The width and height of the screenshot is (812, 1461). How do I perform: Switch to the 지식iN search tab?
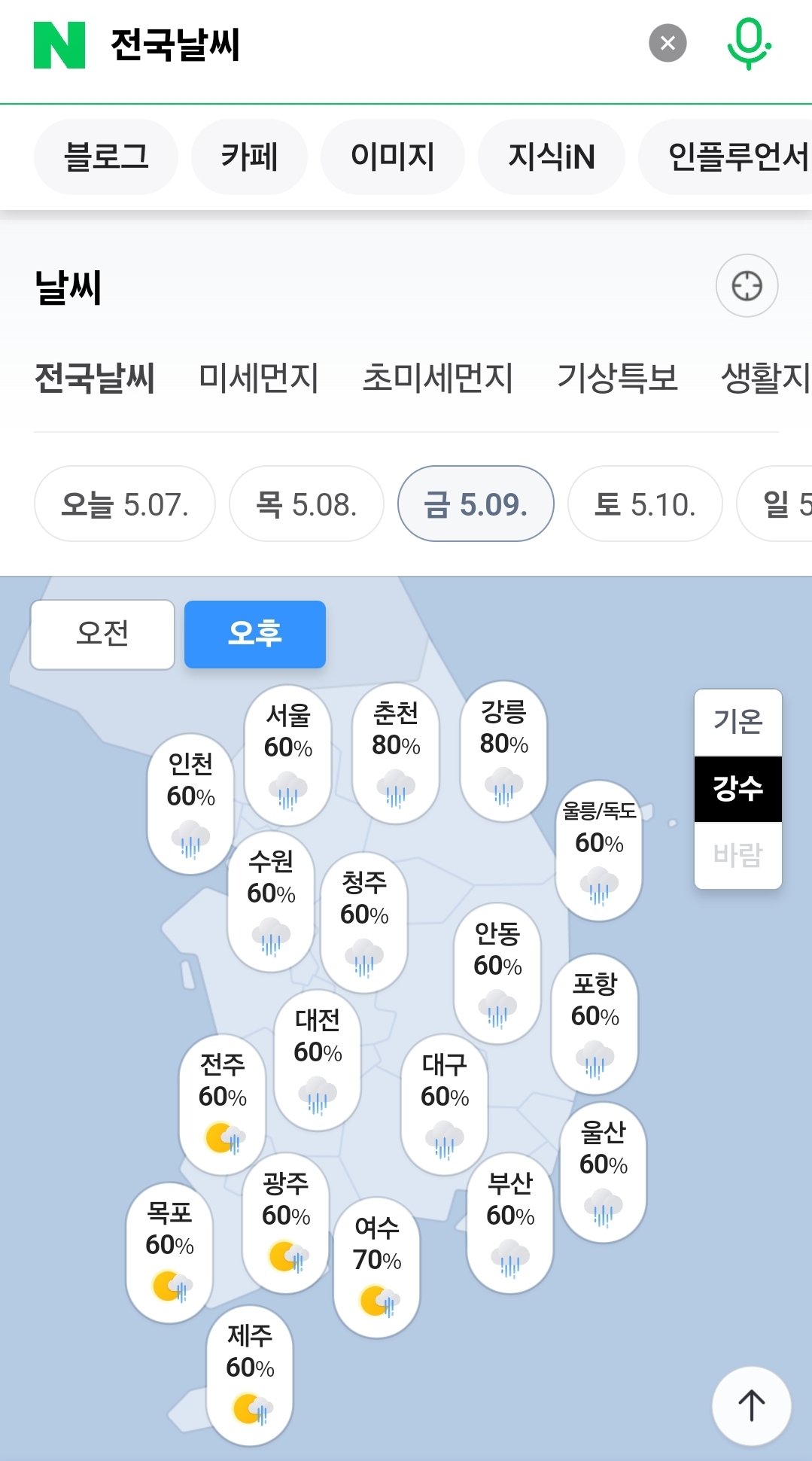(551, 157)
